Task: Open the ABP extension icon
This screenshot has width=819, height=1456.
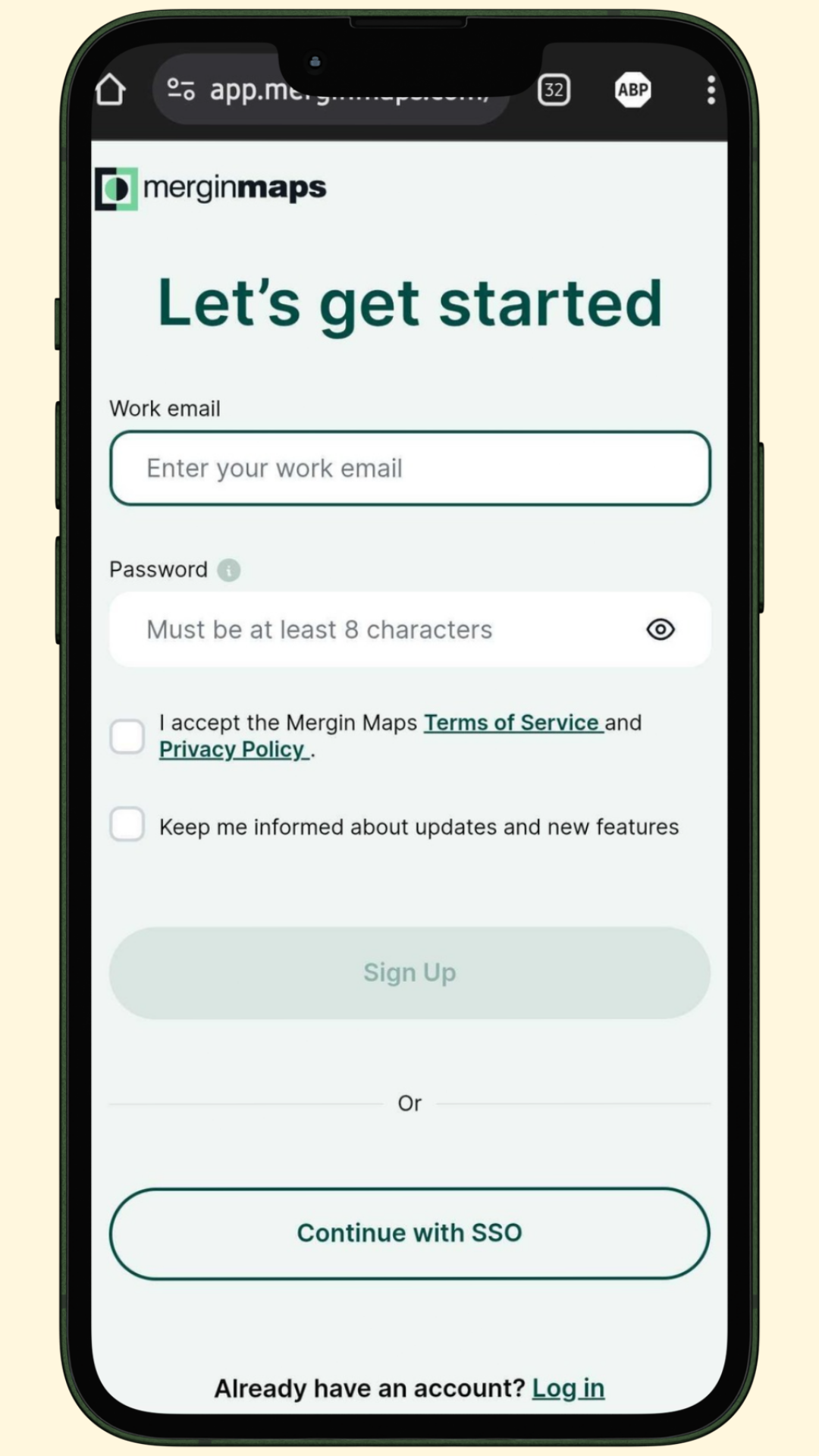Action: tap(632, 90)
